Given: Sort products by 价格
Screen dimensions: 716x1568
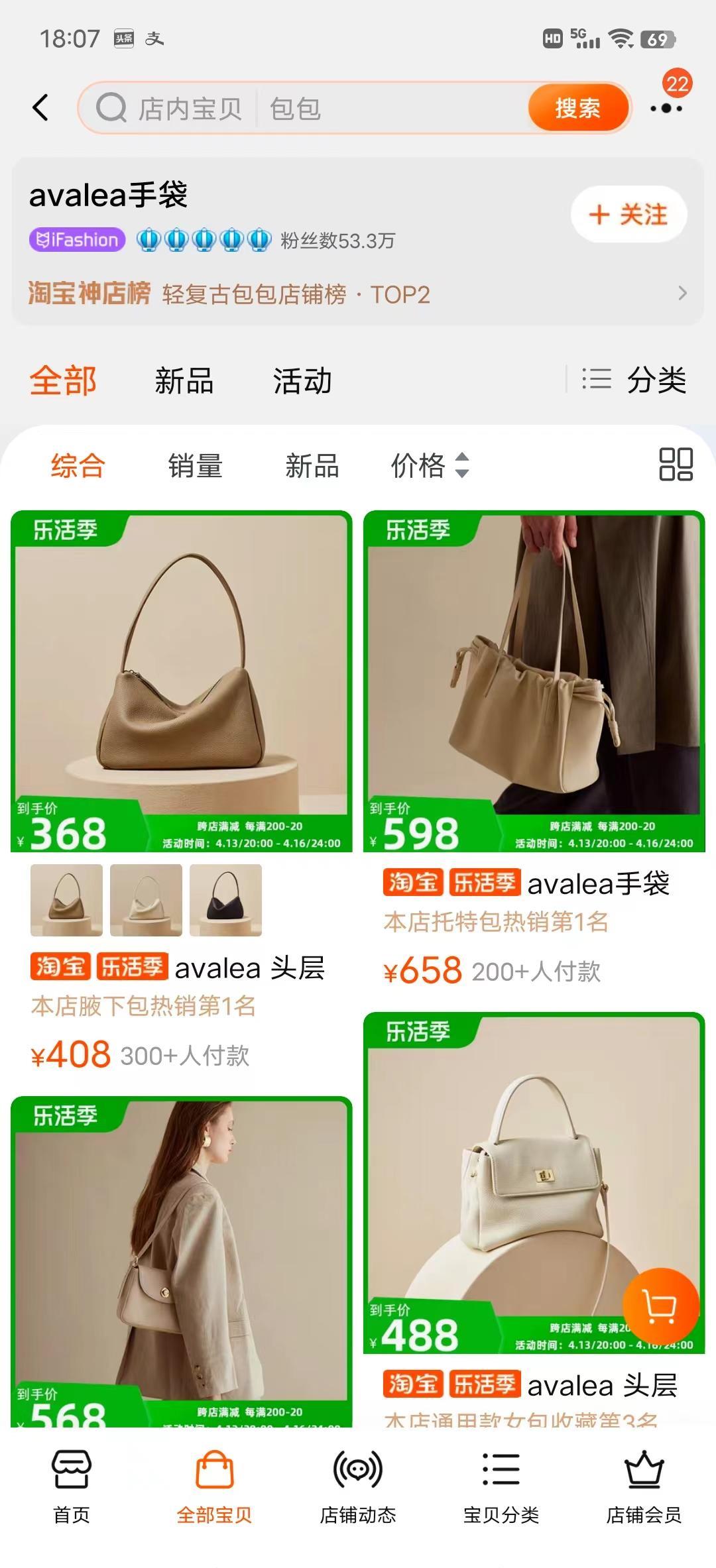Looking at the screenshot, I should coord(430,465).
